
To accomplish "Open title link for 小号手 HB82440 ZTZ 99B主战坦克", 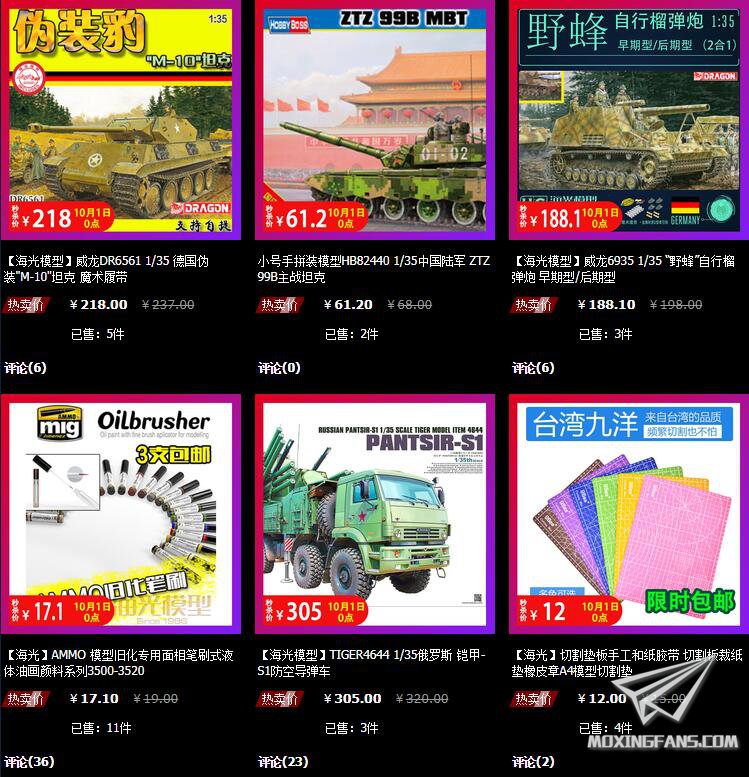I will 373,268.
